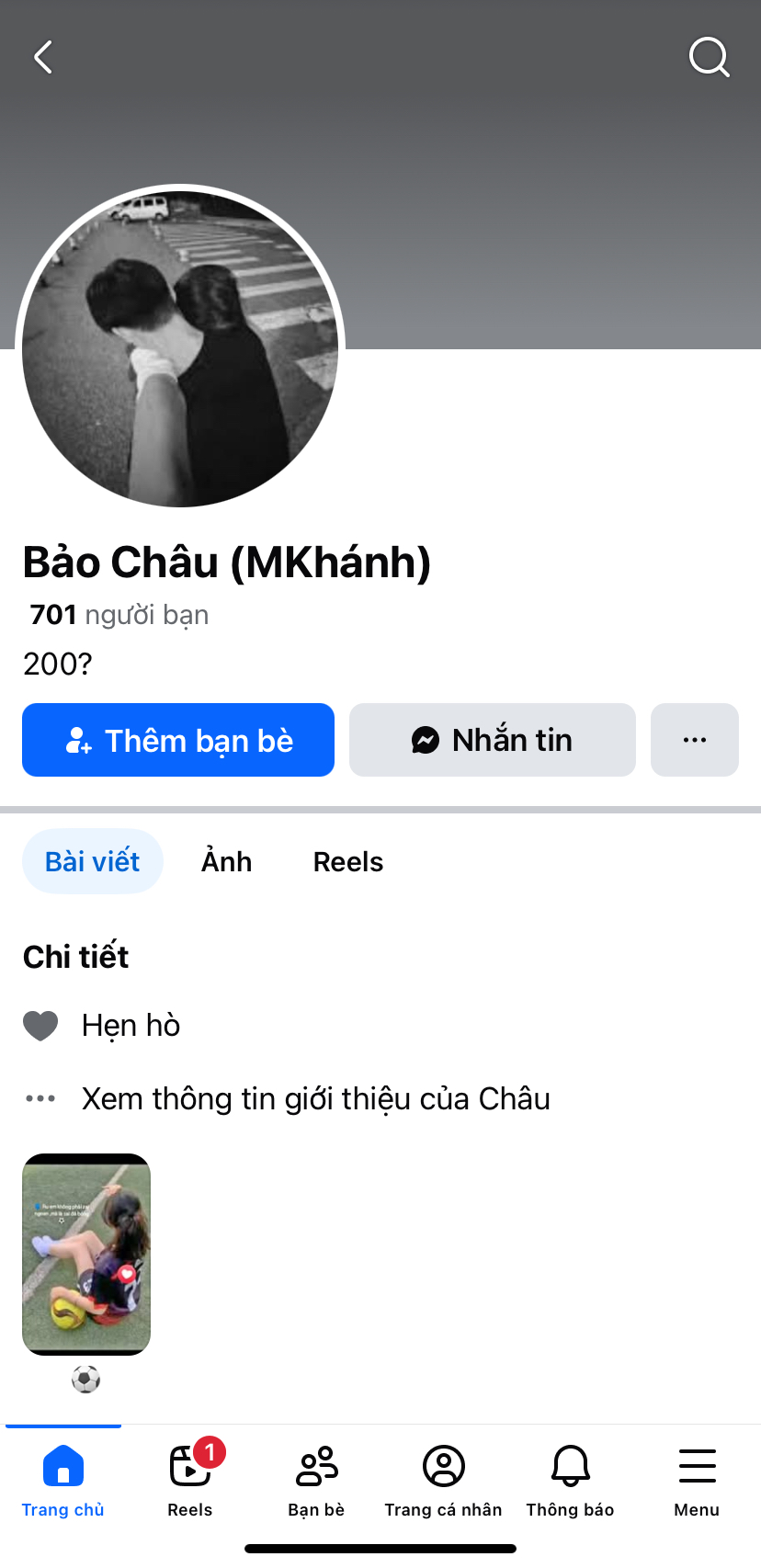Image resolution: width=761 pixels, height=1568 pixels.
Task: Open the 701 người bạn friends list
Action: tap(119, 614)
